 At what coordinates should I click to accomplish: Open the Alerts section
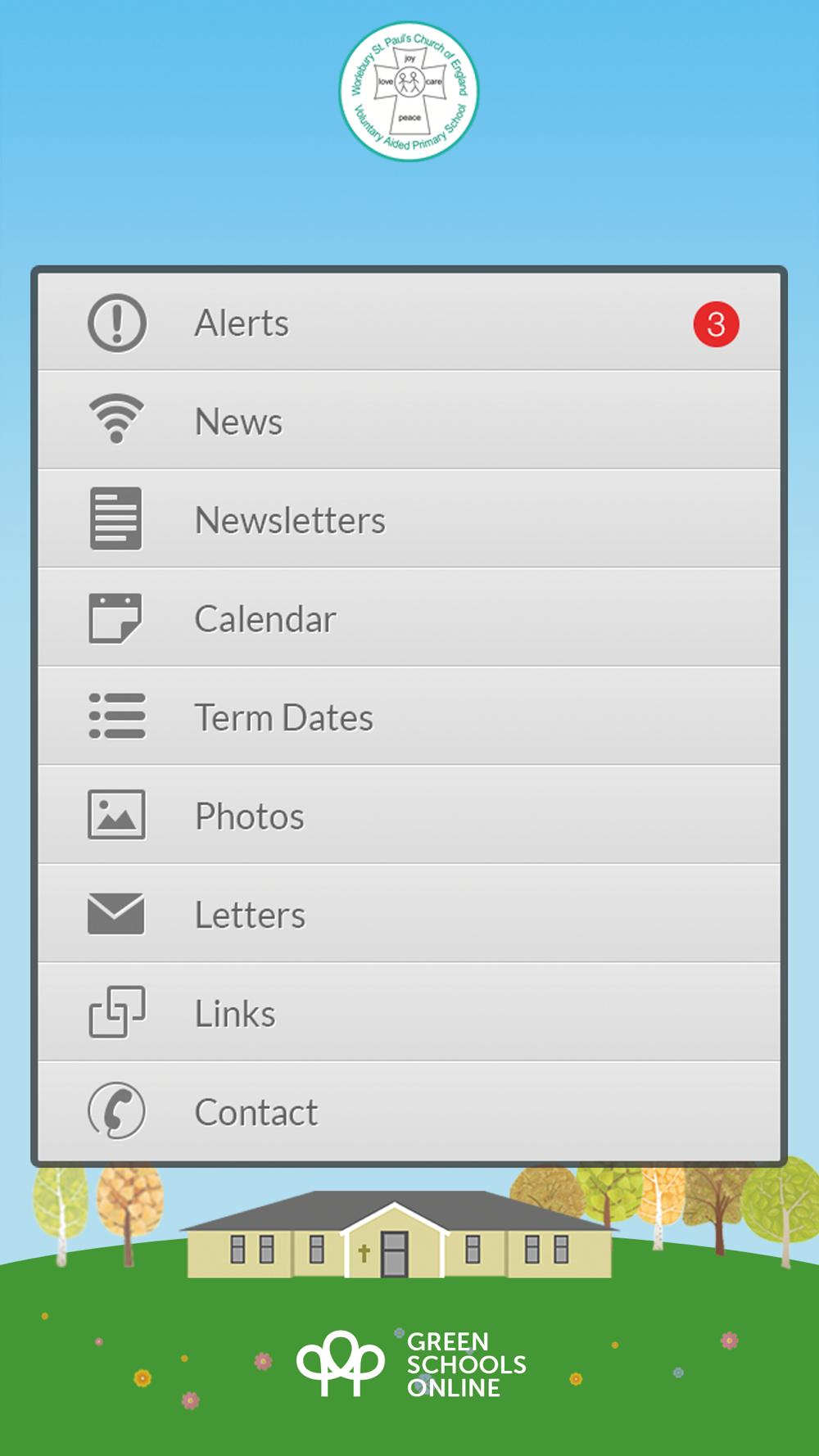(409, 322)
